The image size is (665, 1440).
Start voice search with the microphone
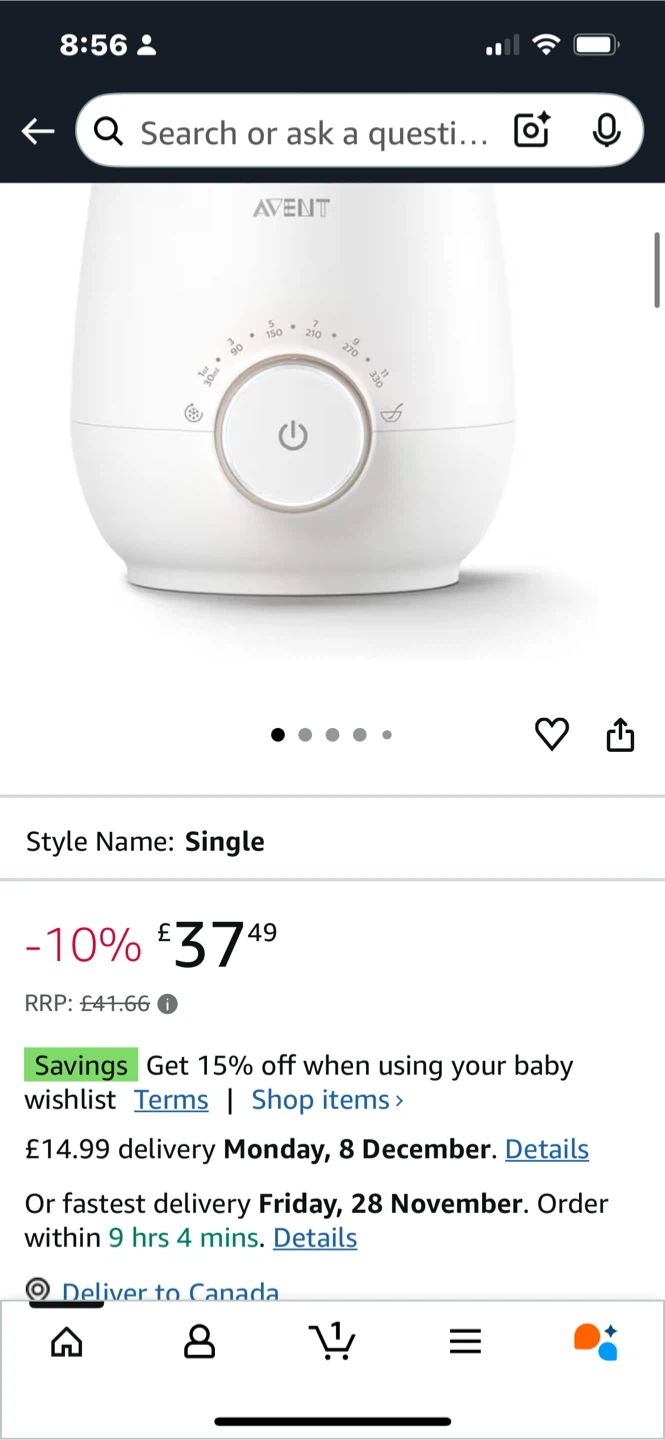(606, 131)
